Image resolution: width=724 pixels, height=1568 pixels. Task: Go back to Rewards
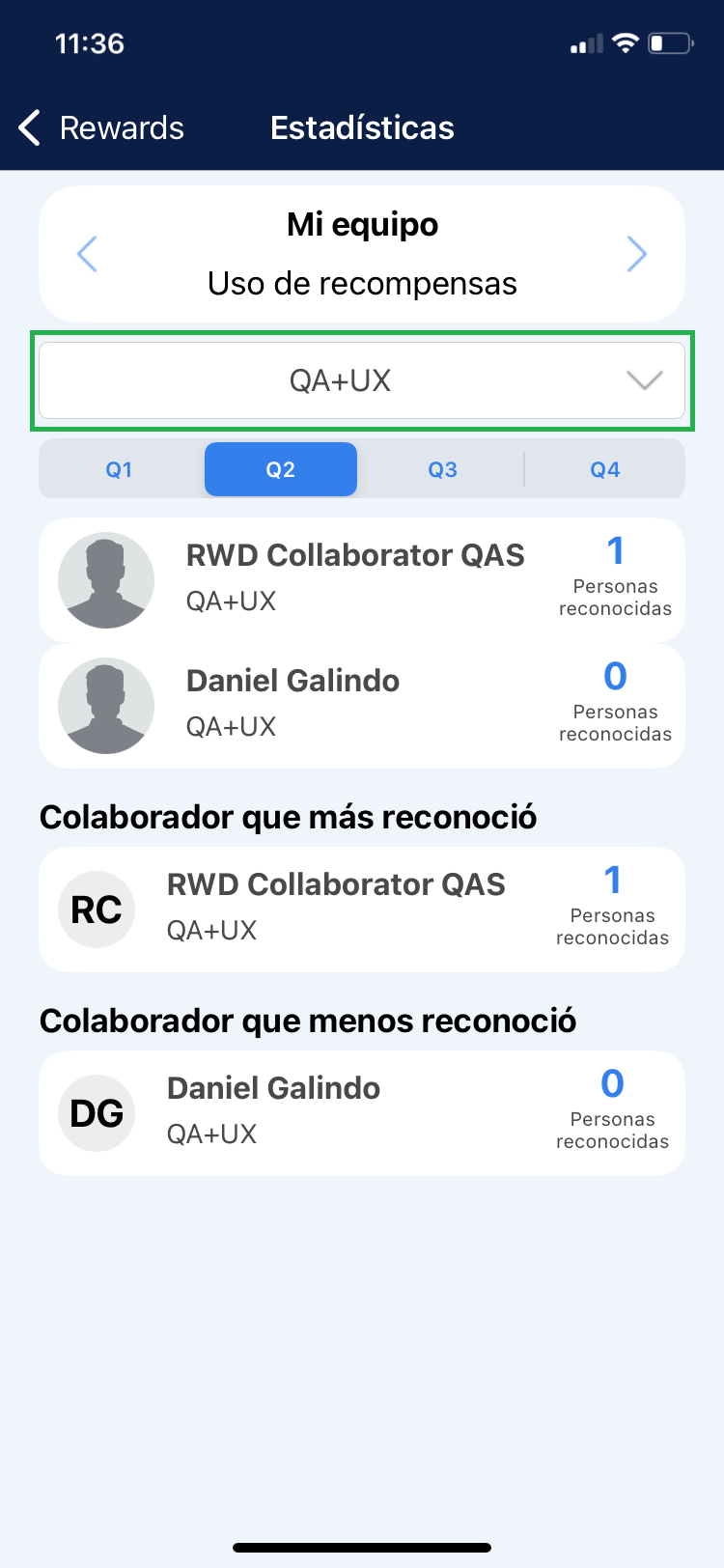tap(101, 127)
